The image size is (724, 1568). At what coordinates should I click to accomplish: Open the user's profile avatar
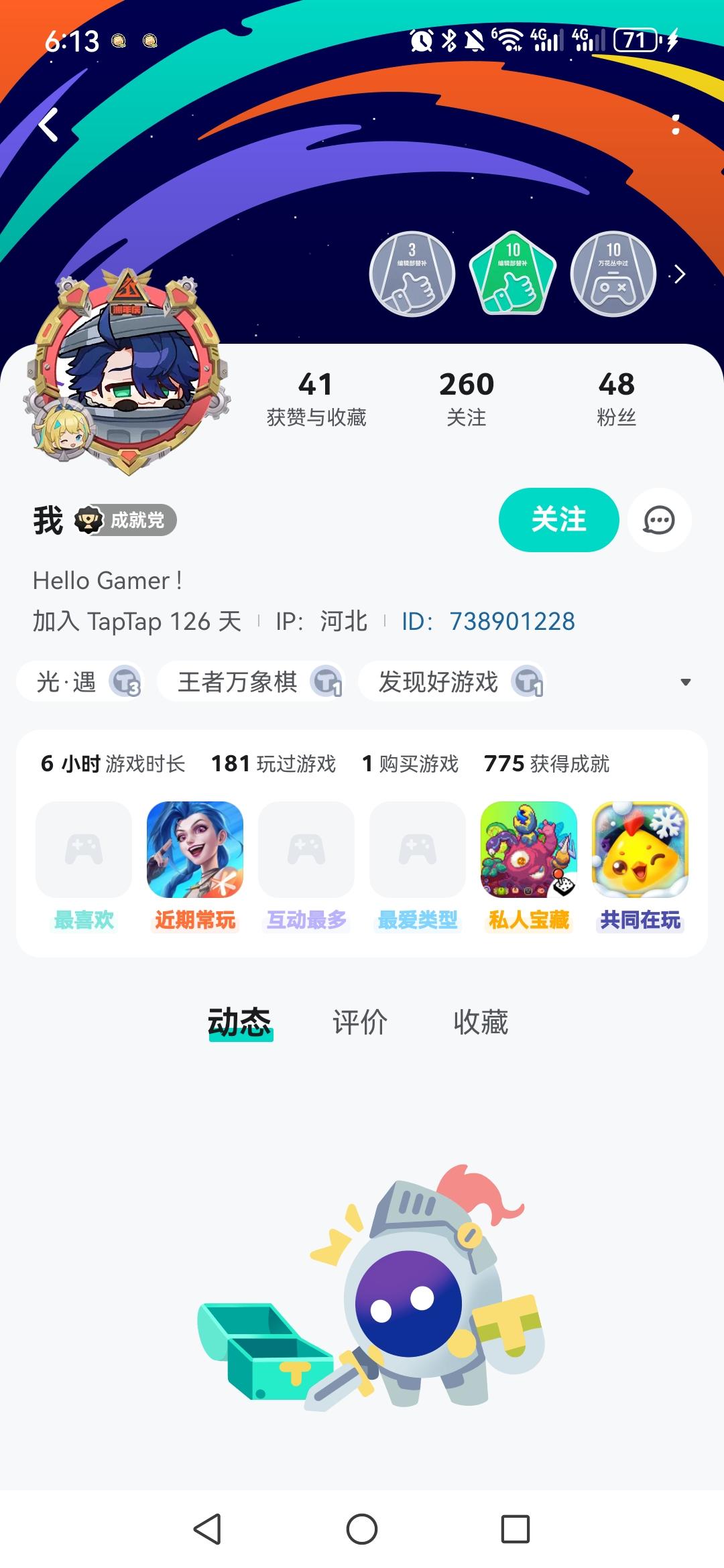coord(127,372)
